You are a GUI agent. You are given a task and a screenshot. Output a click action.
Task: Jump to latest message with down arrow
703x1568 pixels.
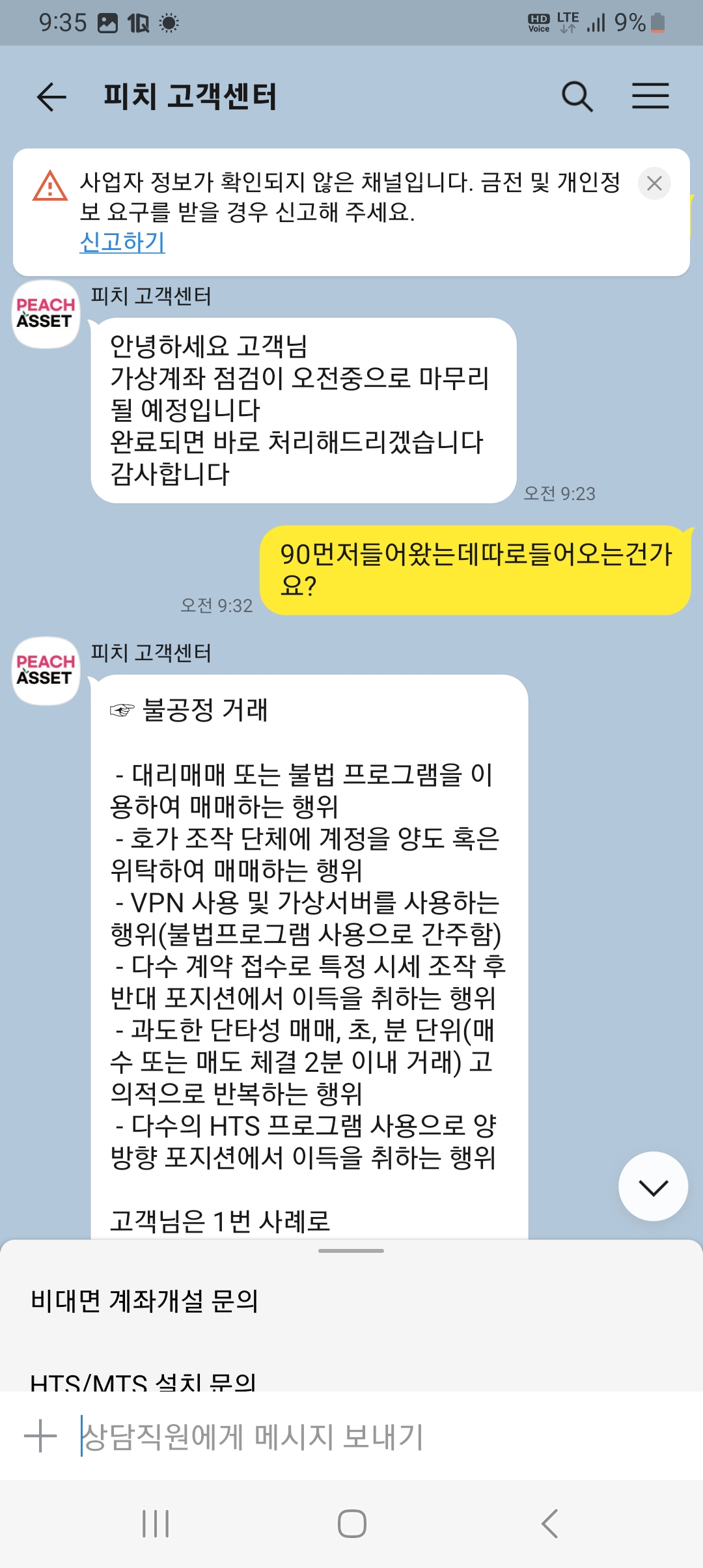(653, 1186)
